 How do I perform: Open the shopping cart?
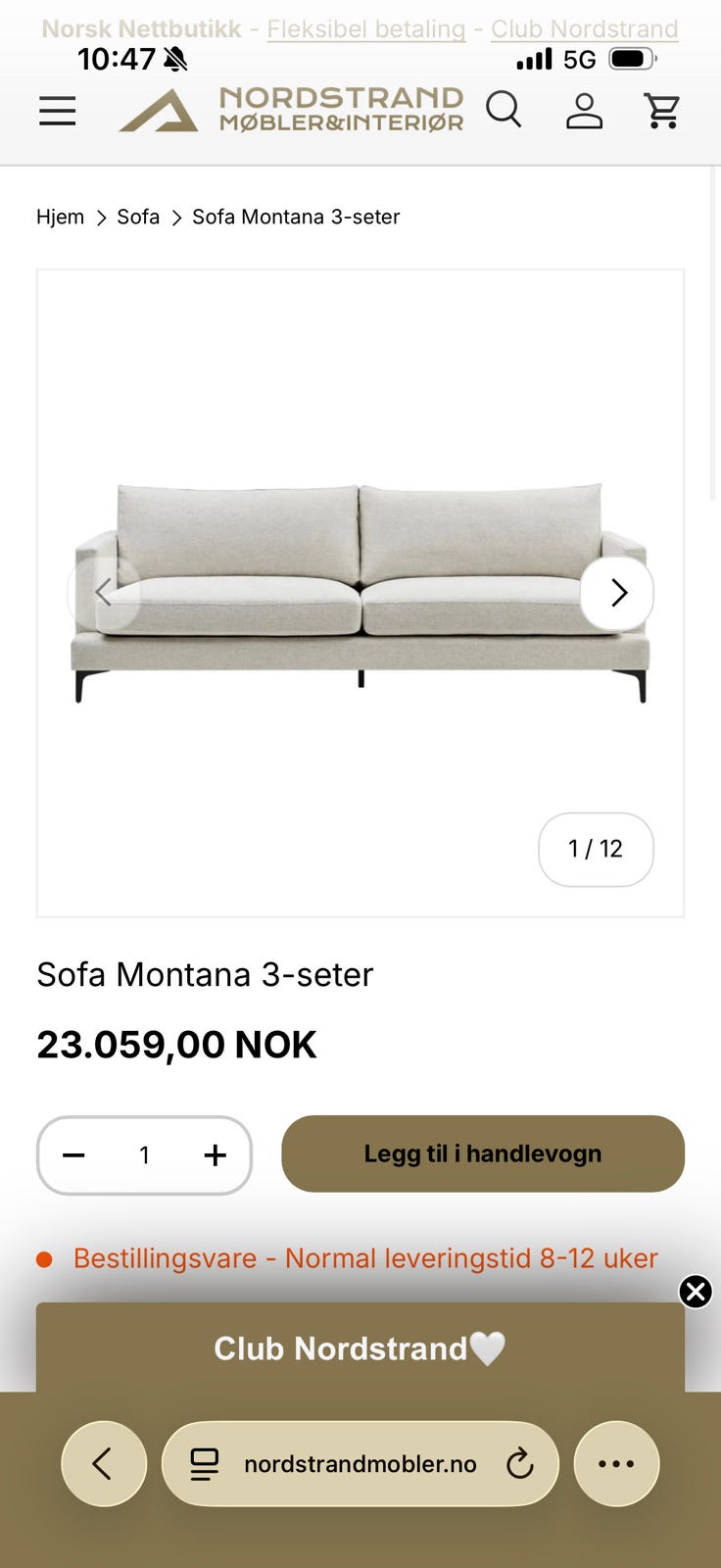click(662, 111)
